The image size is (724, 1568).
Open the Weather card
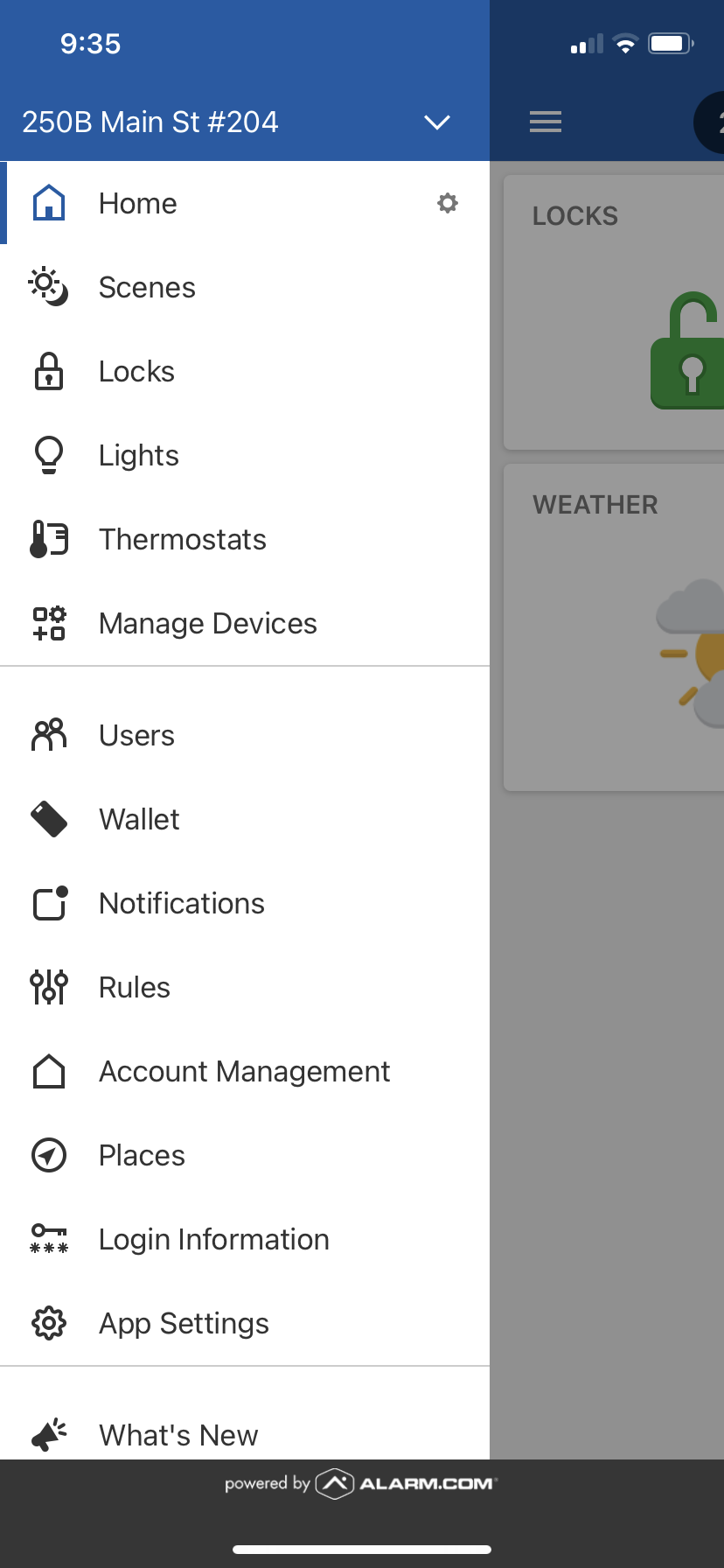point(614,626)
